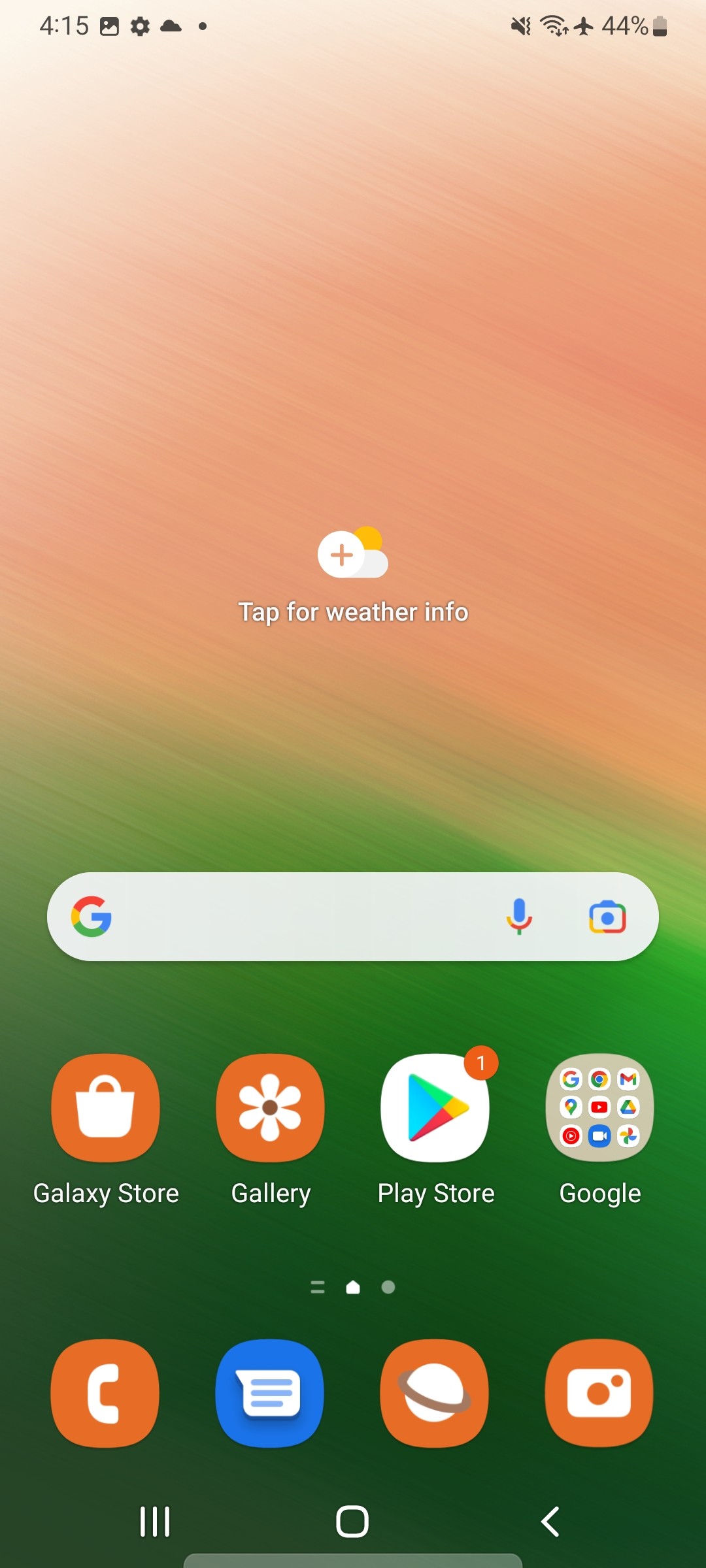Screen dimensions: 706x1568
Task: Open the Samsung Internet browser
Action: (435, 1393)
